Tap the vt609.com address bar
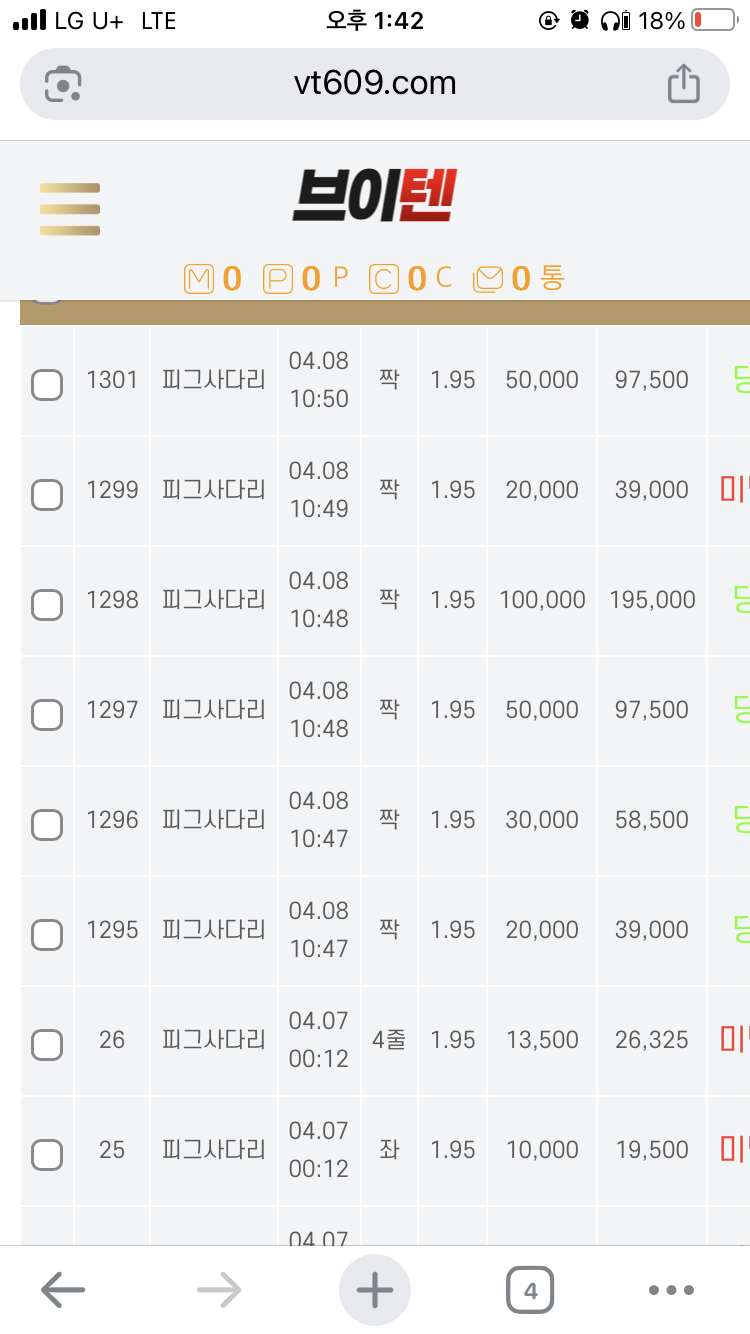 375,83
